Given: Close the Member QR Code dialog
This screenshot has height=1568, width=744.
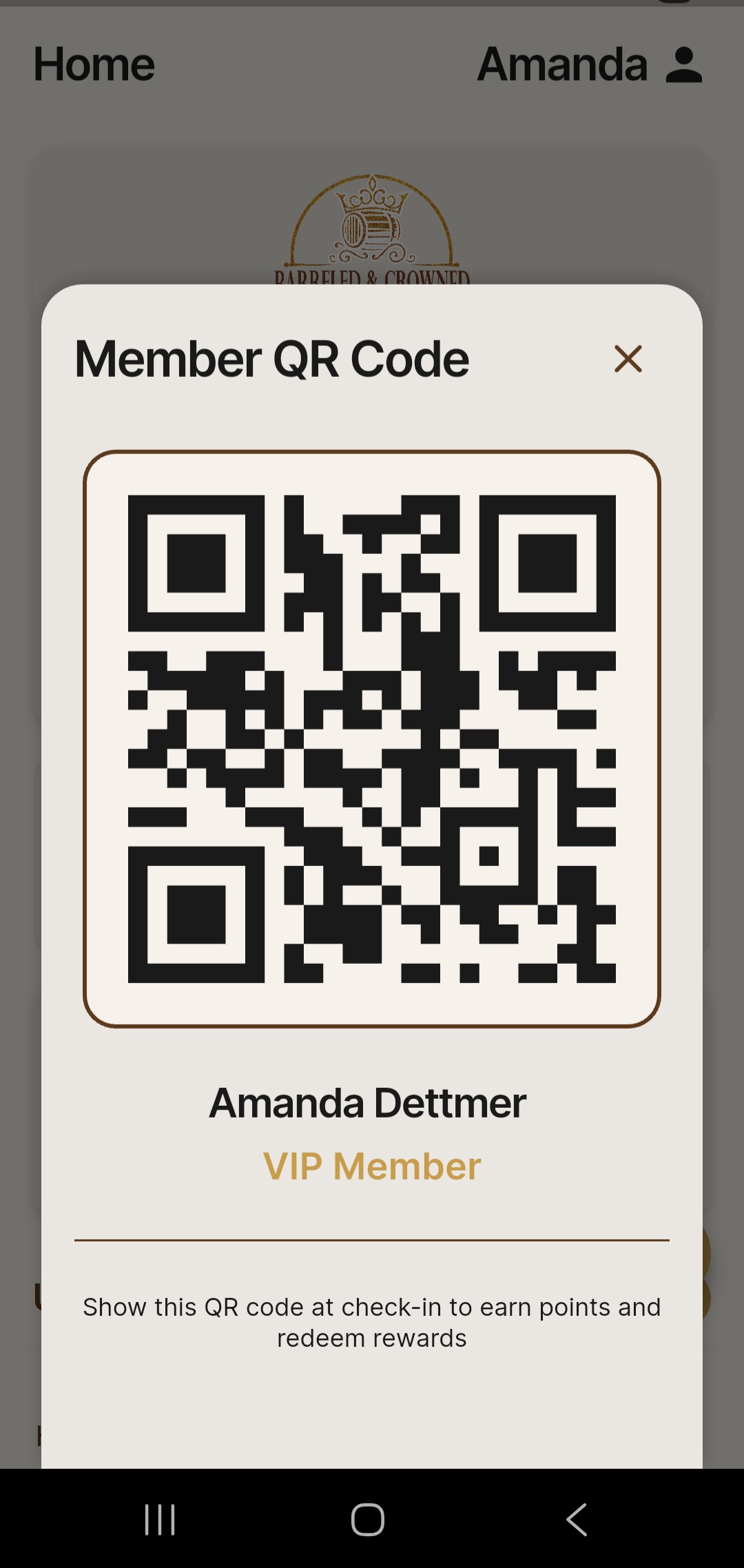Looking at the screenshot, I should click(628, 359).
